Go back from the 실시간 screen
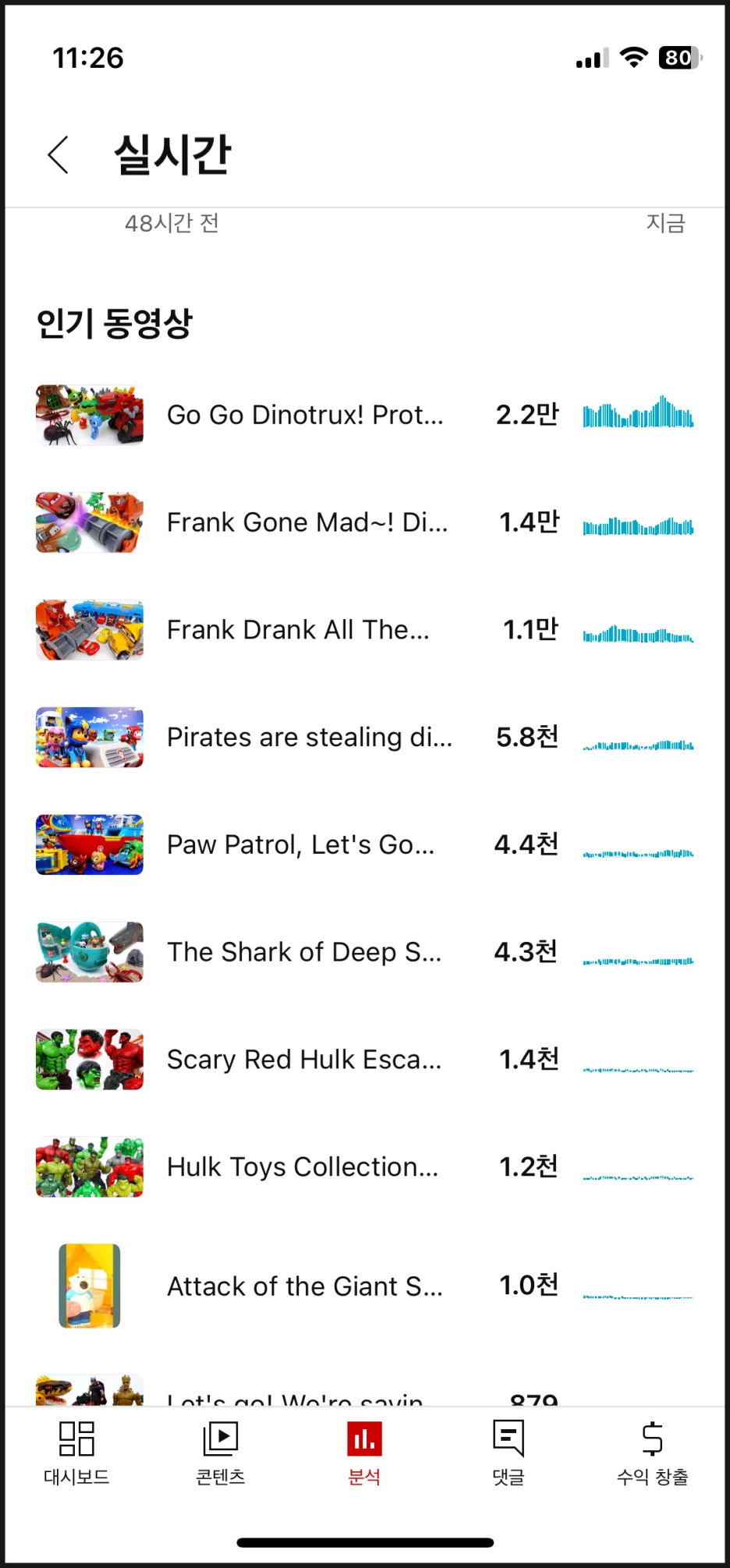The height and width of the screenshot is (1568, 730). click(58, 154)
